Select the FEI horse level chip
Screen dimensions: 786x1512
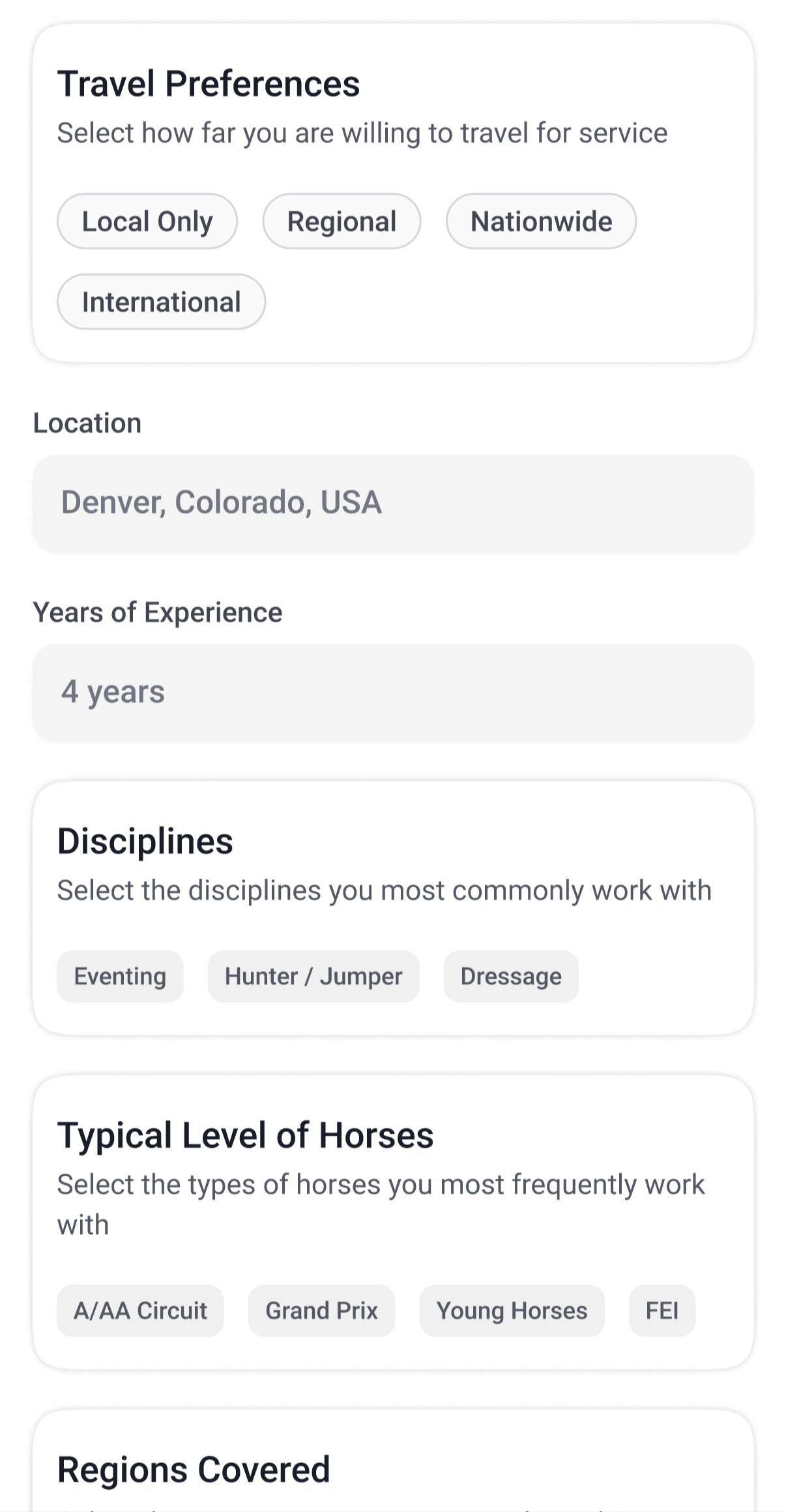pyautogui.click(x=662, y=1311)
